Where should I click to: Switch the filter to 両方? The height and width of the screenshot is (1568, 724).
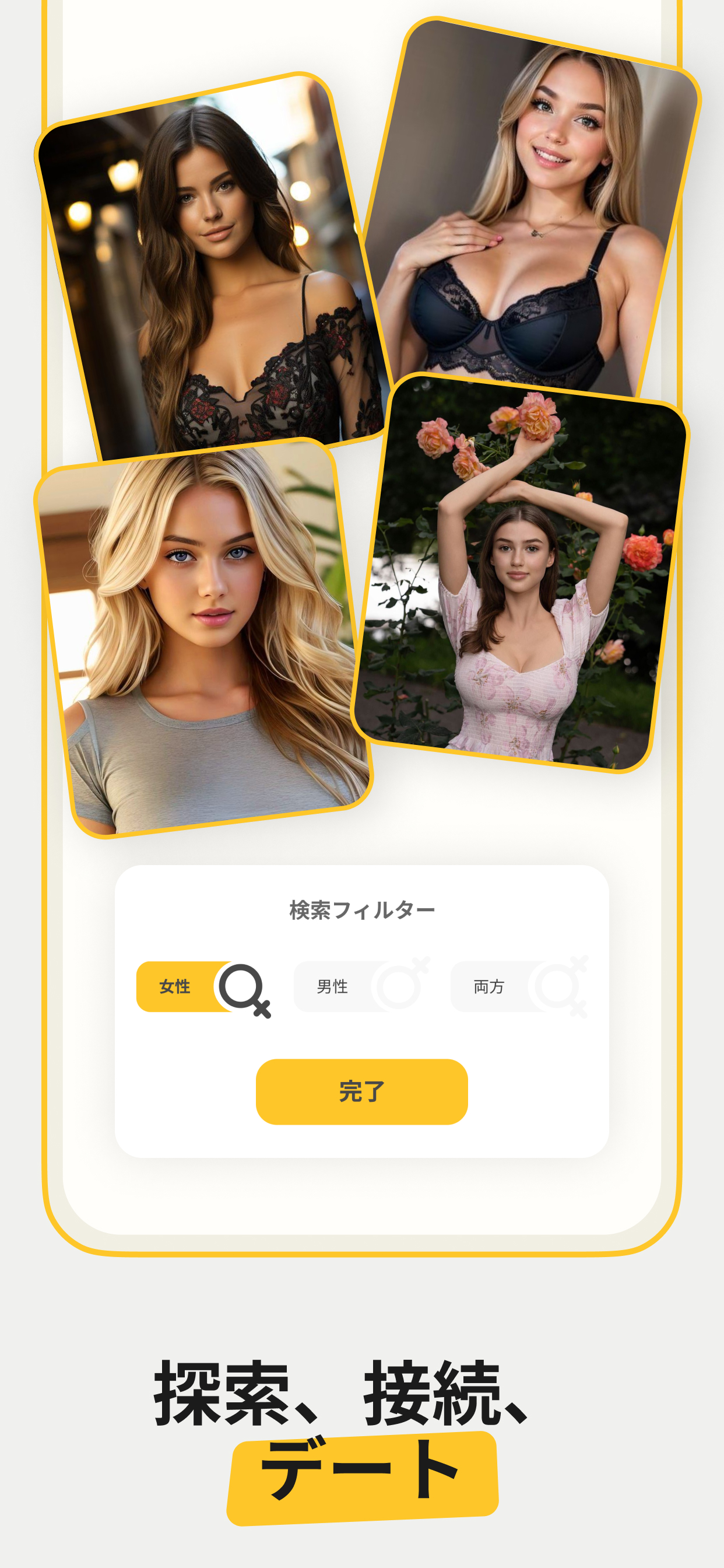point(490,985)
